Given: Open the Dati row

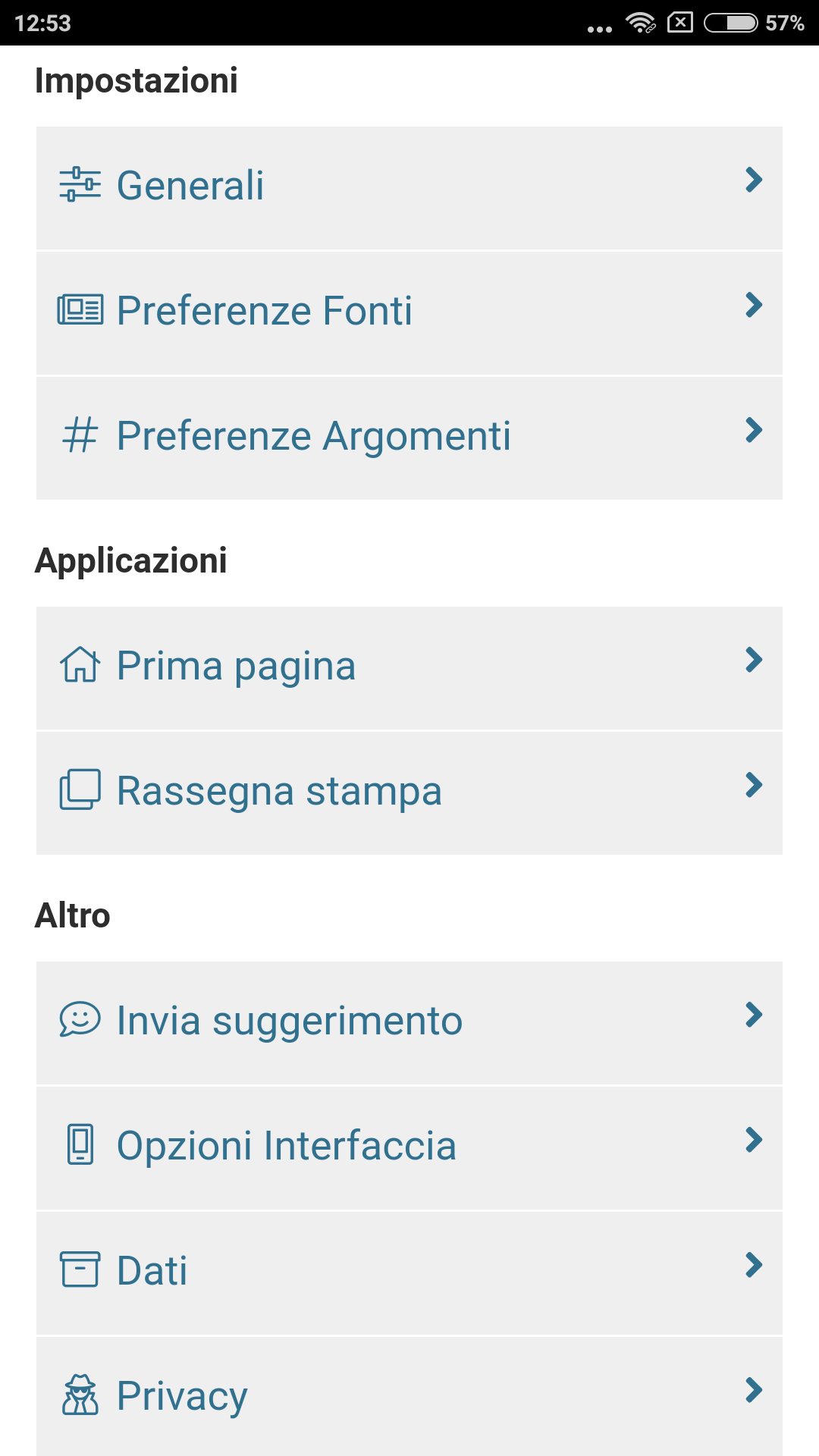Looking at the screenshot, I should (409, 1273).
